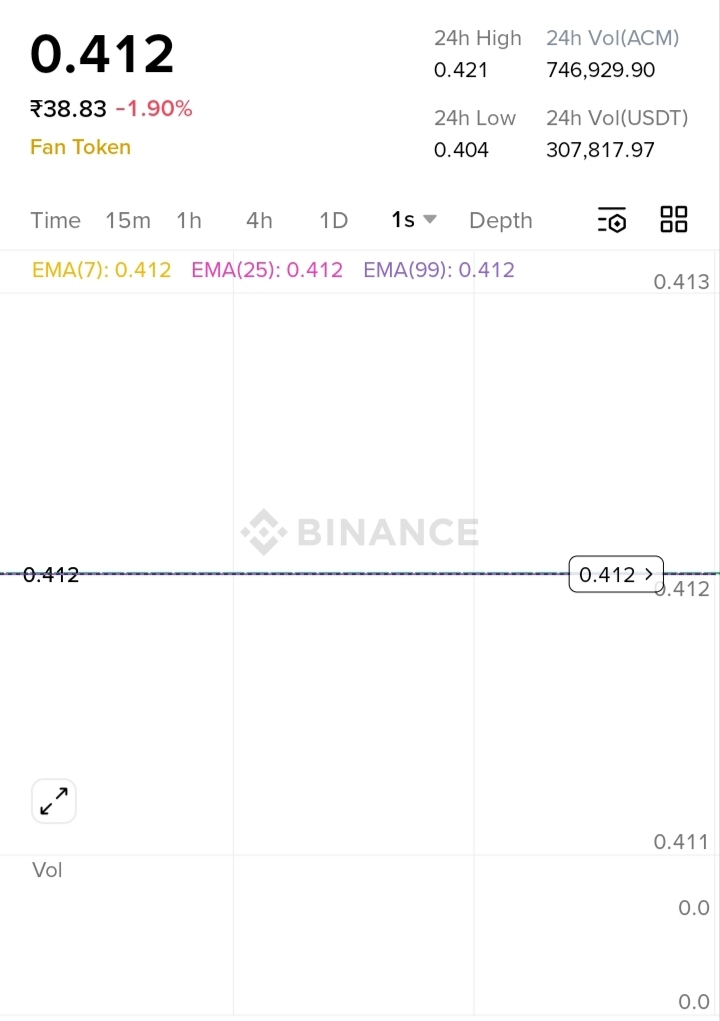Open the Depth chart view
This screenshot has height=1021, width=720.
pyautogui.click(x=500, y=221)
